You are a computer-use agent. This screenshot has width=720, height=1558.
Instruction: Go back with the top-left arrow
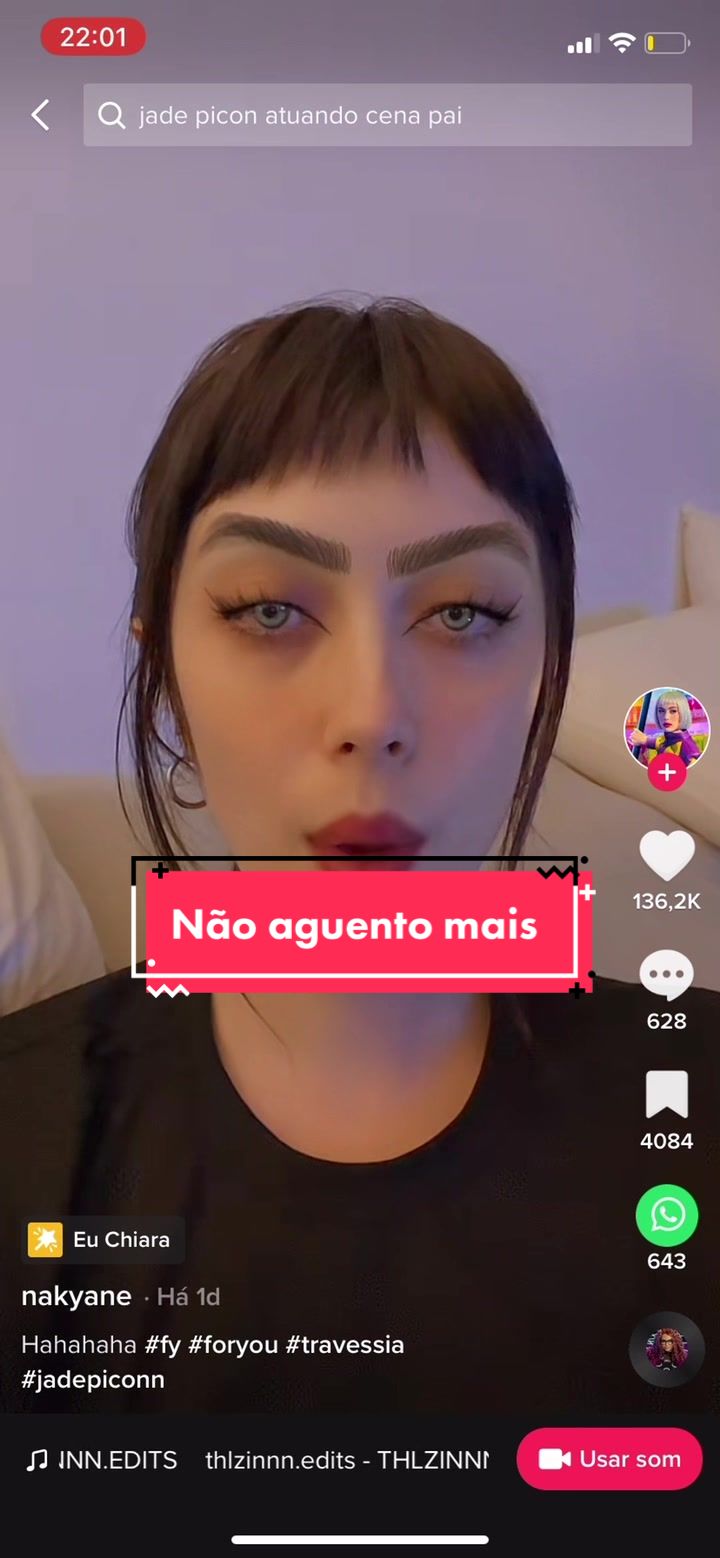pos(40,115)
